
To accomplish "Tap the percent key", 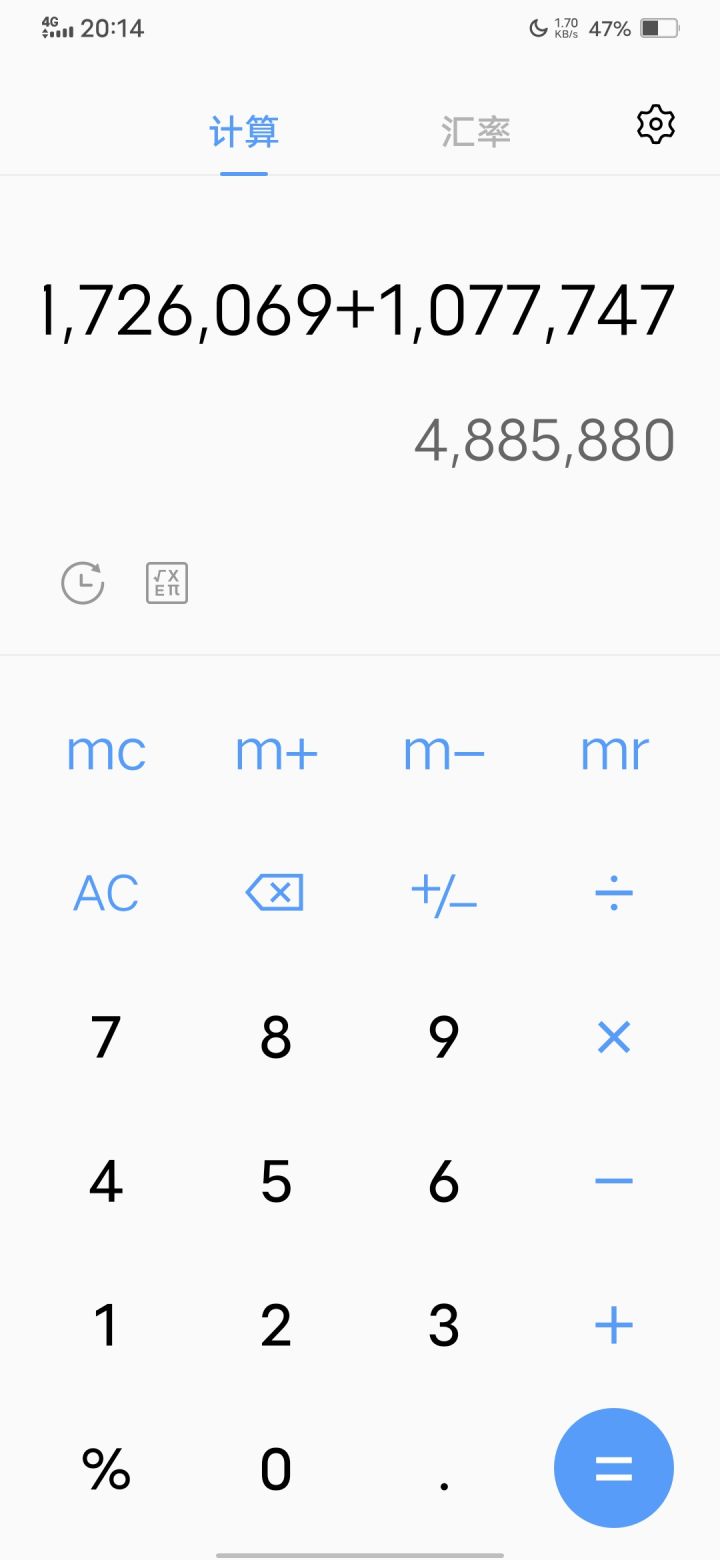I will [x=106, y=1469].
